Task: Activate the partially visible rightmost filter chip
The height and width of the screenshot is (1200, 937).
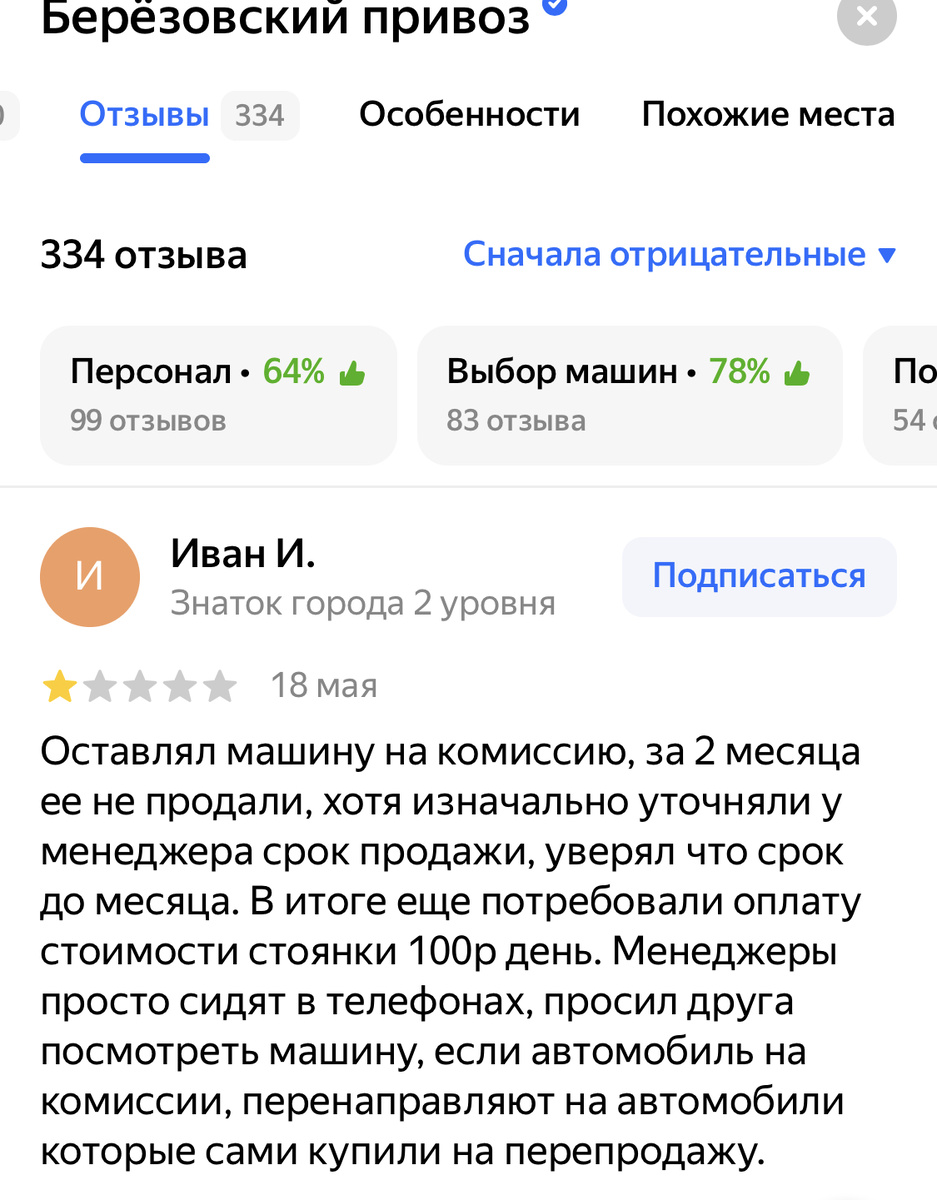Action: click(x=905, y=394)
